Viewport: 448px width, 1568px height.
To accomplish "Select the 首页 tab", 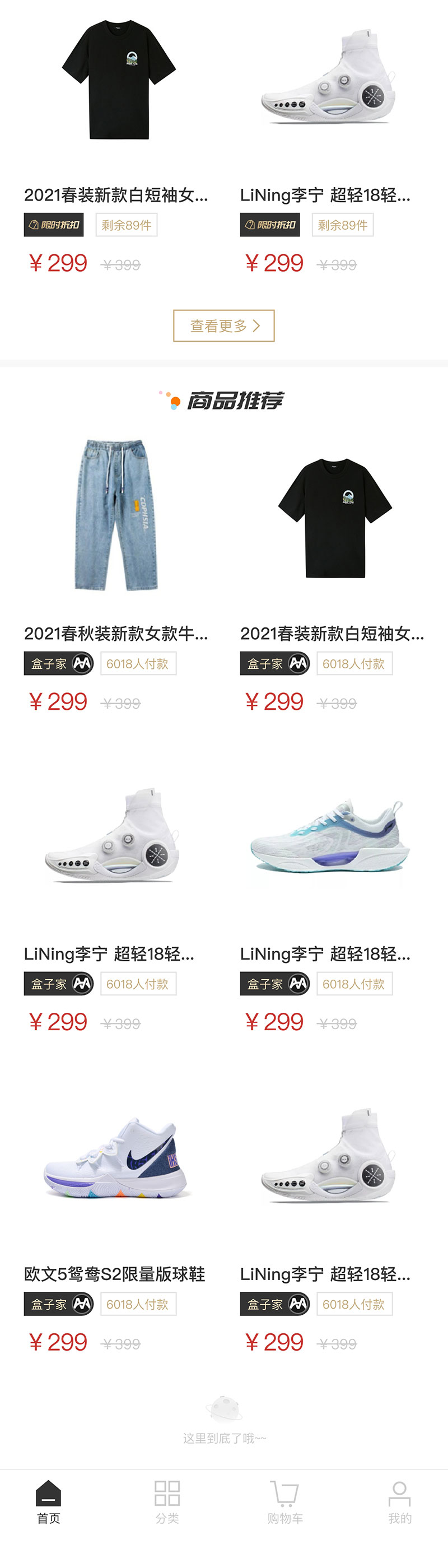I will pos(49,1502).
